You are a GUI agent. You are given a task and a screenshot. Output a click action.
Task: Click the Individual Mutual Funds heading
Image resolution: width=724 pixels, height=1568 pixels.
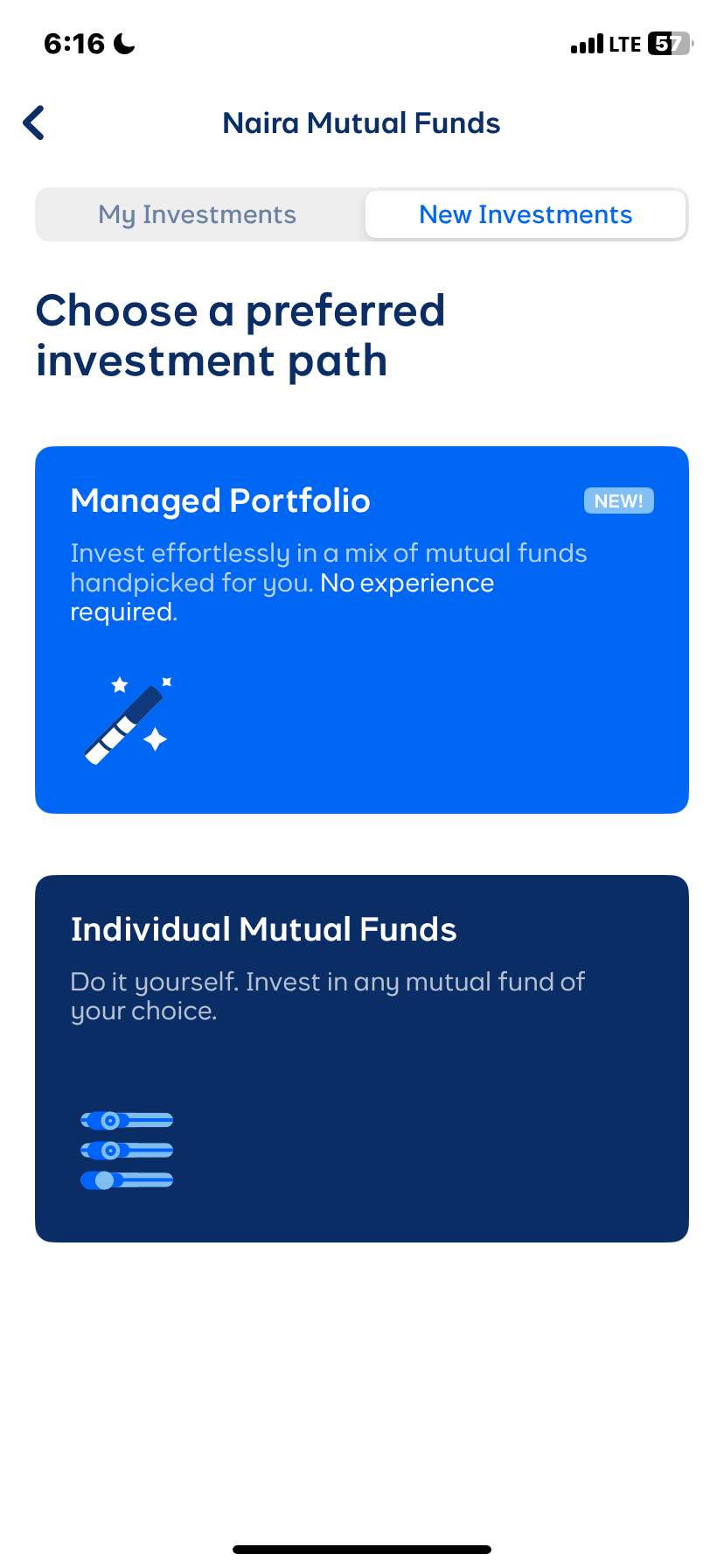(x=264, y=929)
